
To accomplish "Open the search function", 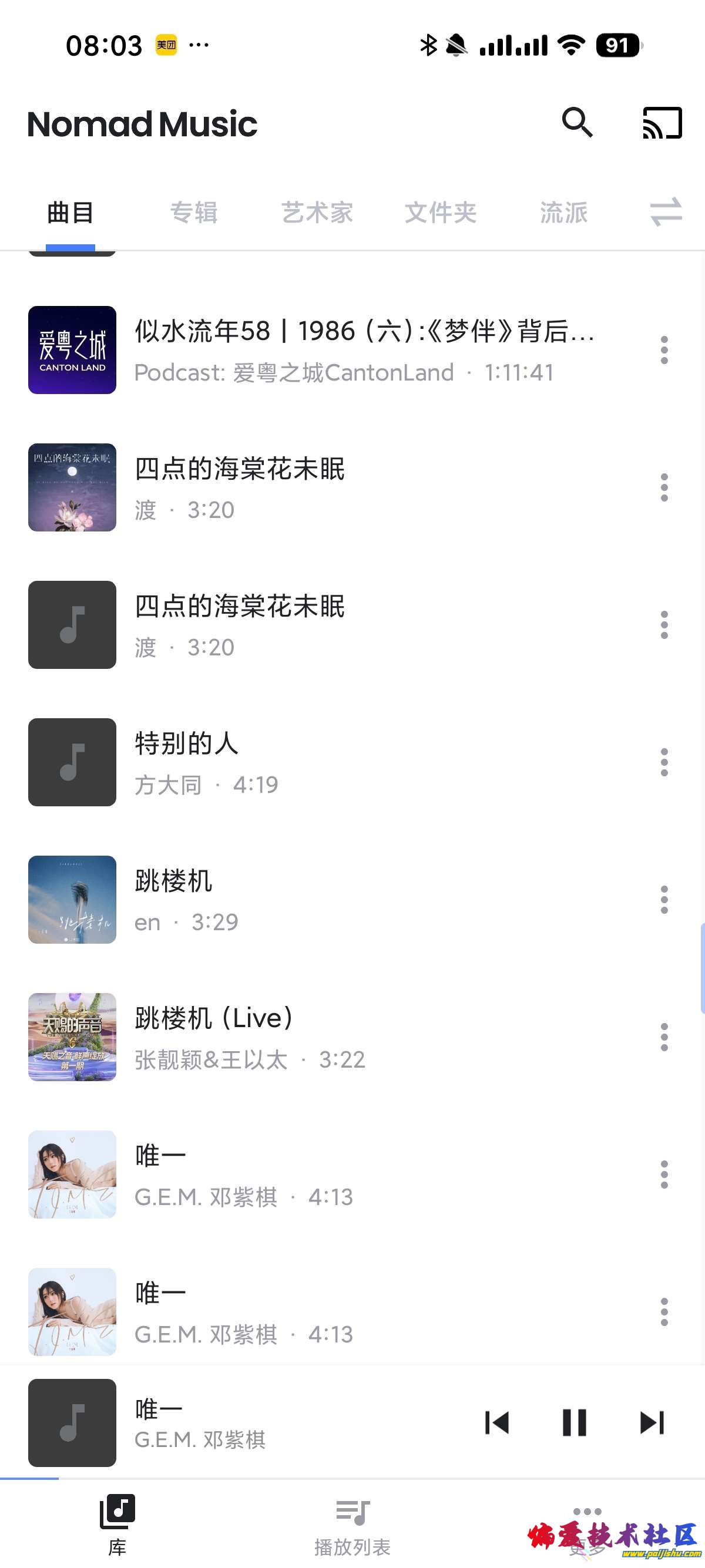I will (x=578, y=123).
